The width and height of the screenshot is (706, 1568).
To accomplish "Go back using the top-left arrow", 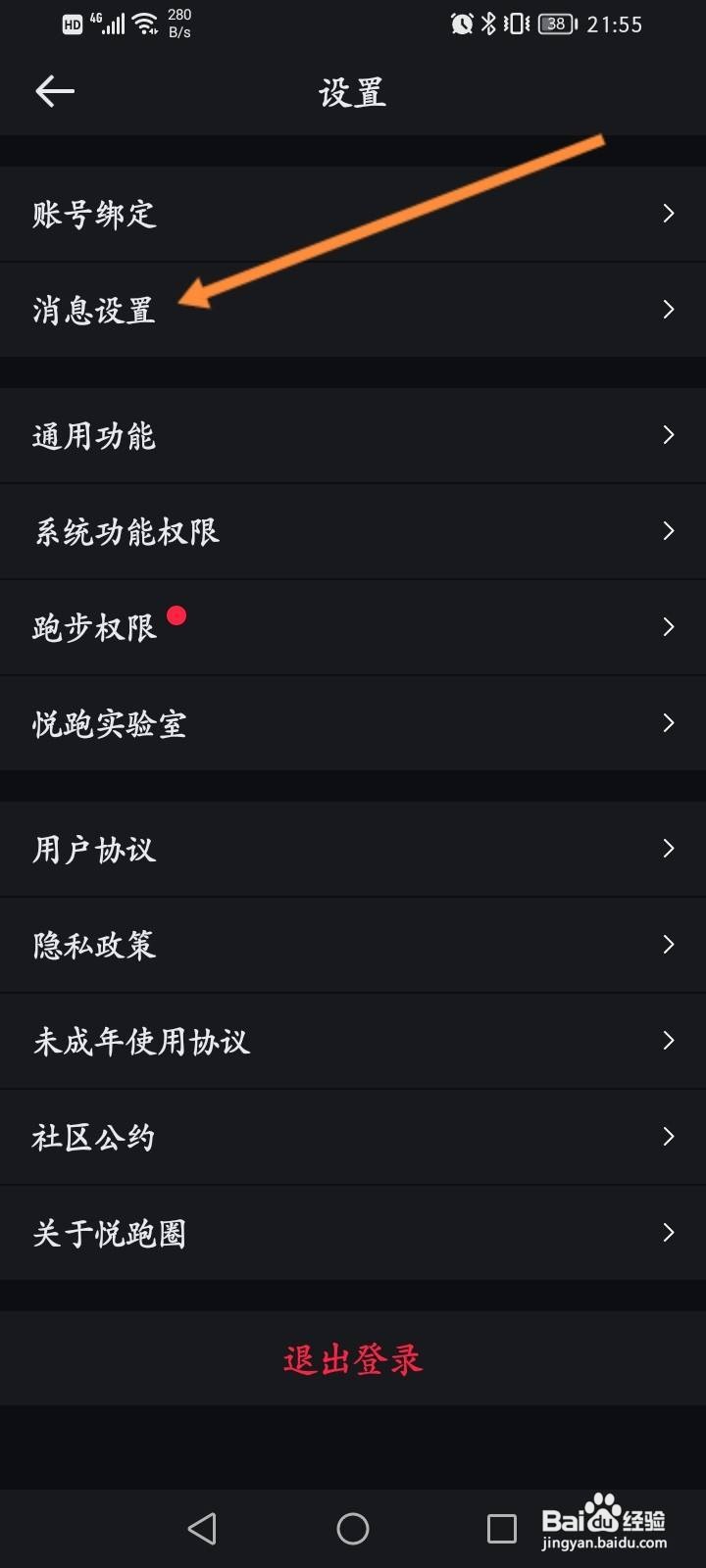I will point(55,92).
